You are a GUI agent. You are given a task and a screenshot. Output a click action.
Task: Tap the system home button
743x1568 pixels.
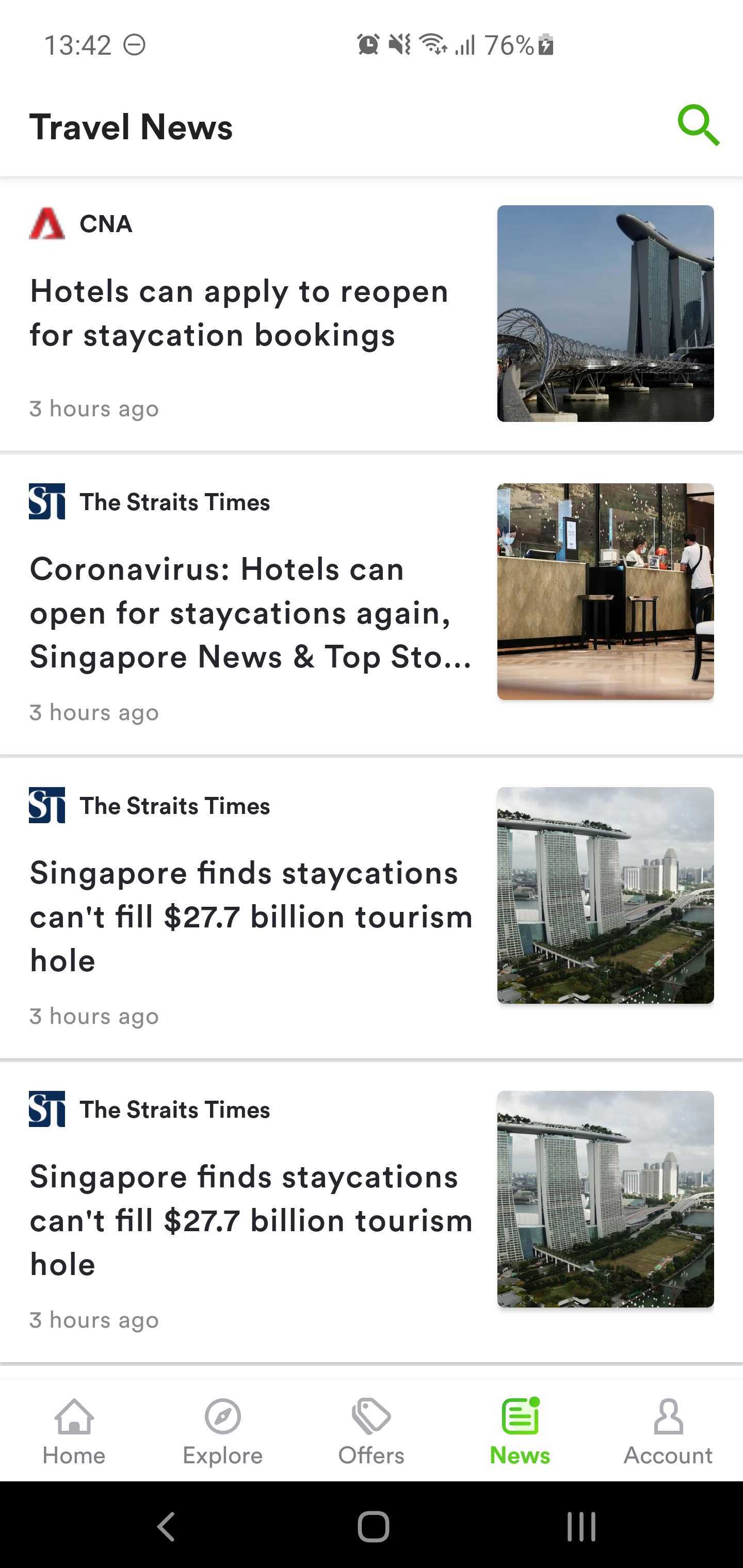pos(373,1526)
